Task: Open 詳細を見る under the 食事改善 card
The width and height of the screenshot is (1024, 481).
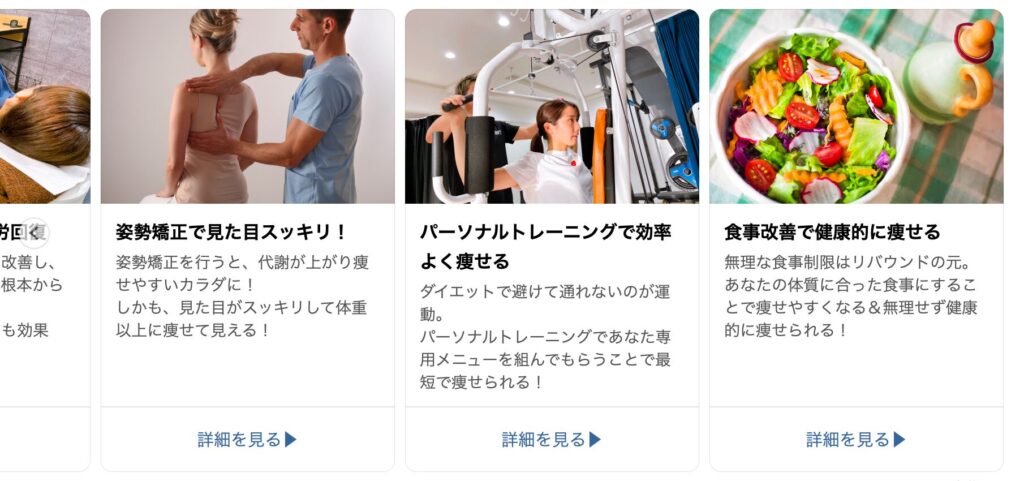Action: 856,439
